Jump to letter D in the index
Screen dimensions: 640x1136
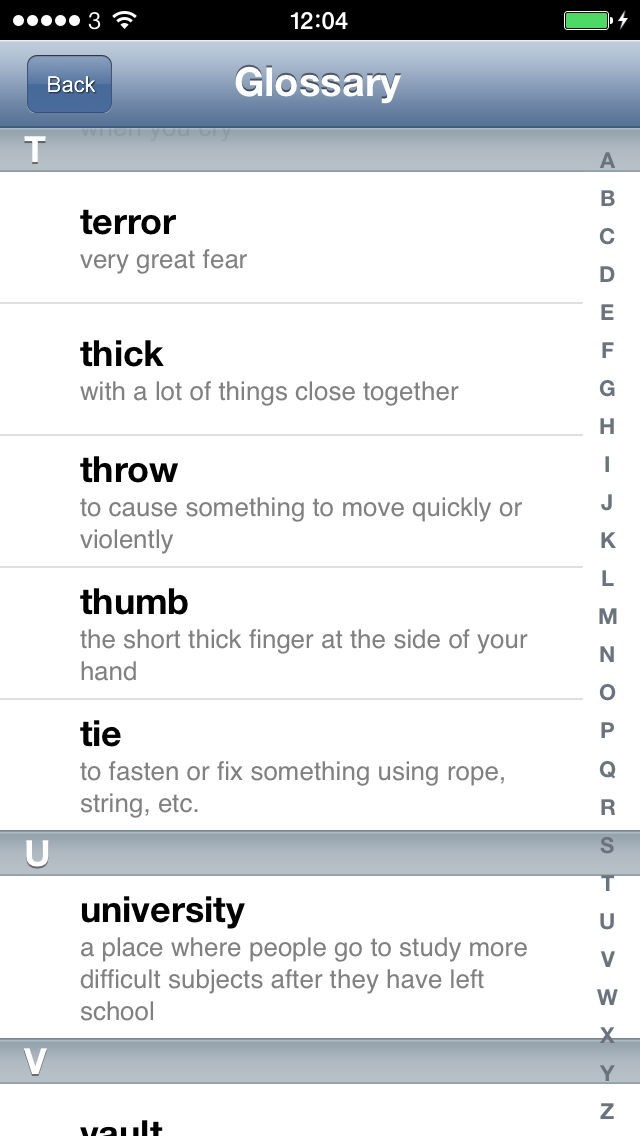click(607, 275)
